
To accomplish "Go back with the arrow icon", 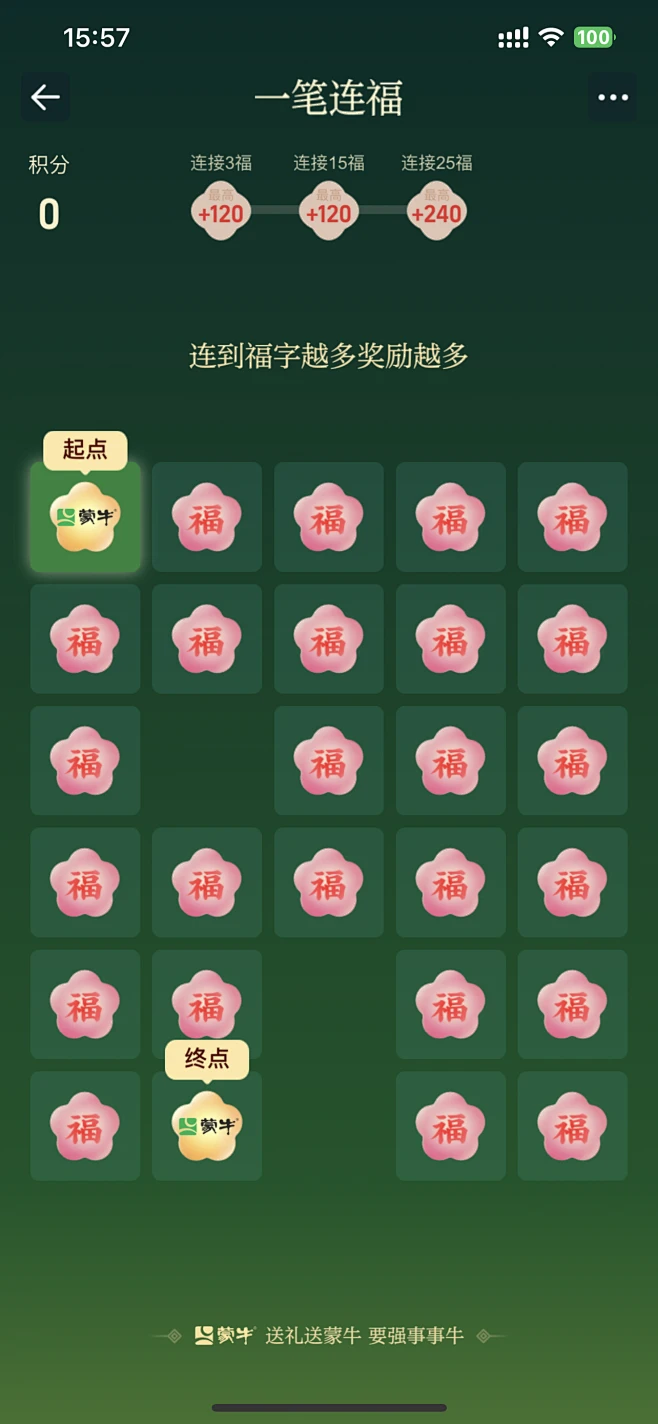I will pos(45,97).
